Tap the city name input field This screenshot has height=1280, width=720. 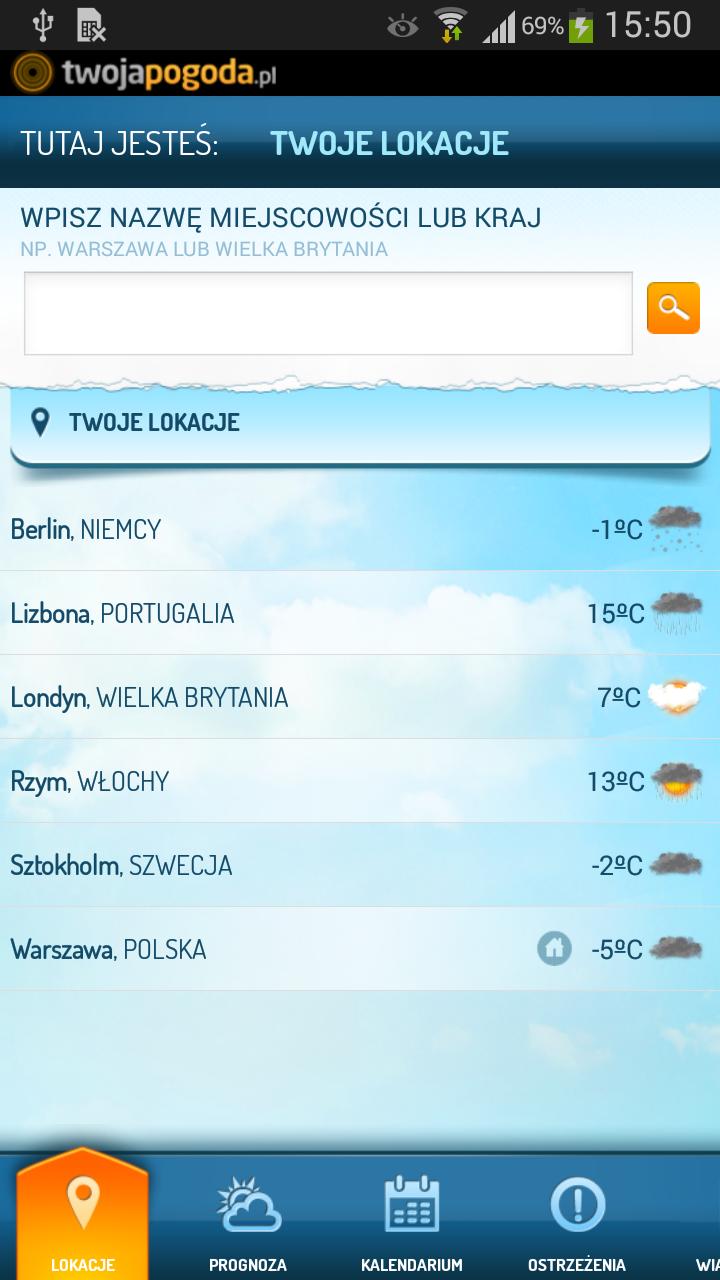(327, 312)
